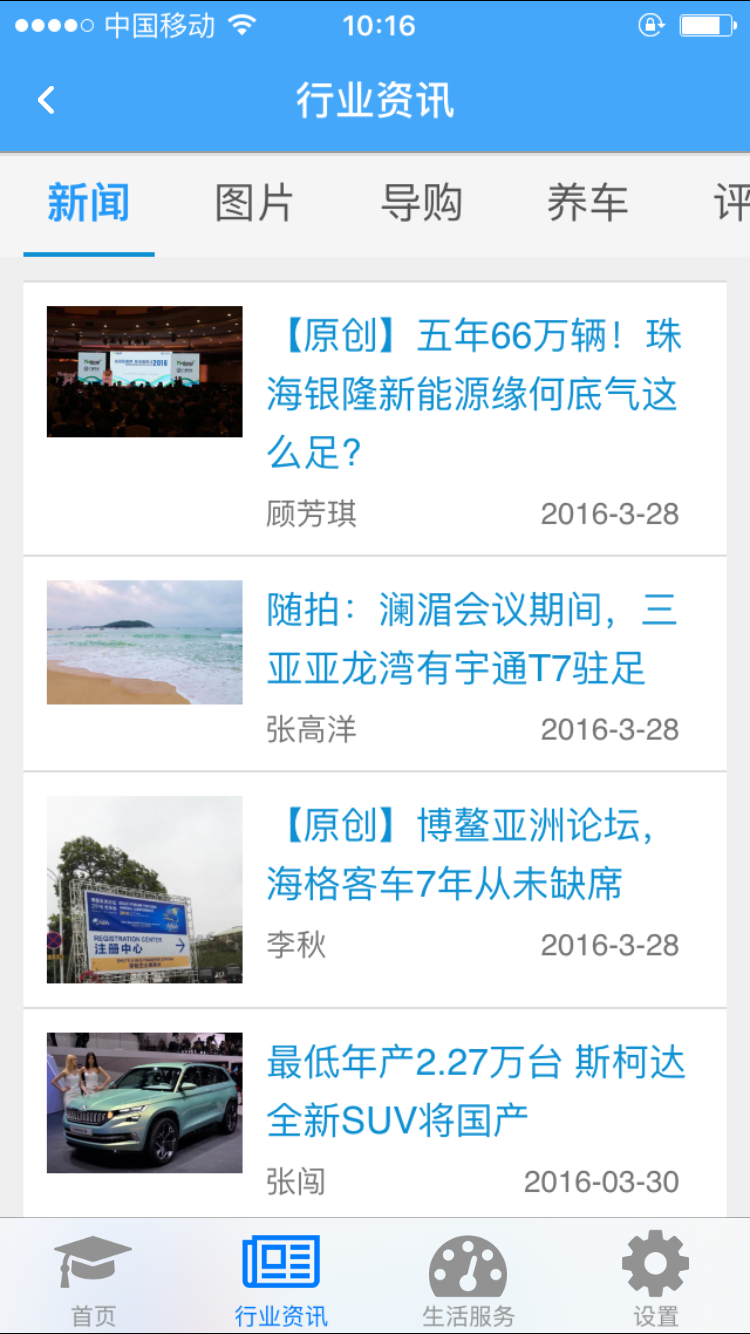Open the 首页 home tab icon
This screenshot has height=1334, width=750.
pos(93,1270)
